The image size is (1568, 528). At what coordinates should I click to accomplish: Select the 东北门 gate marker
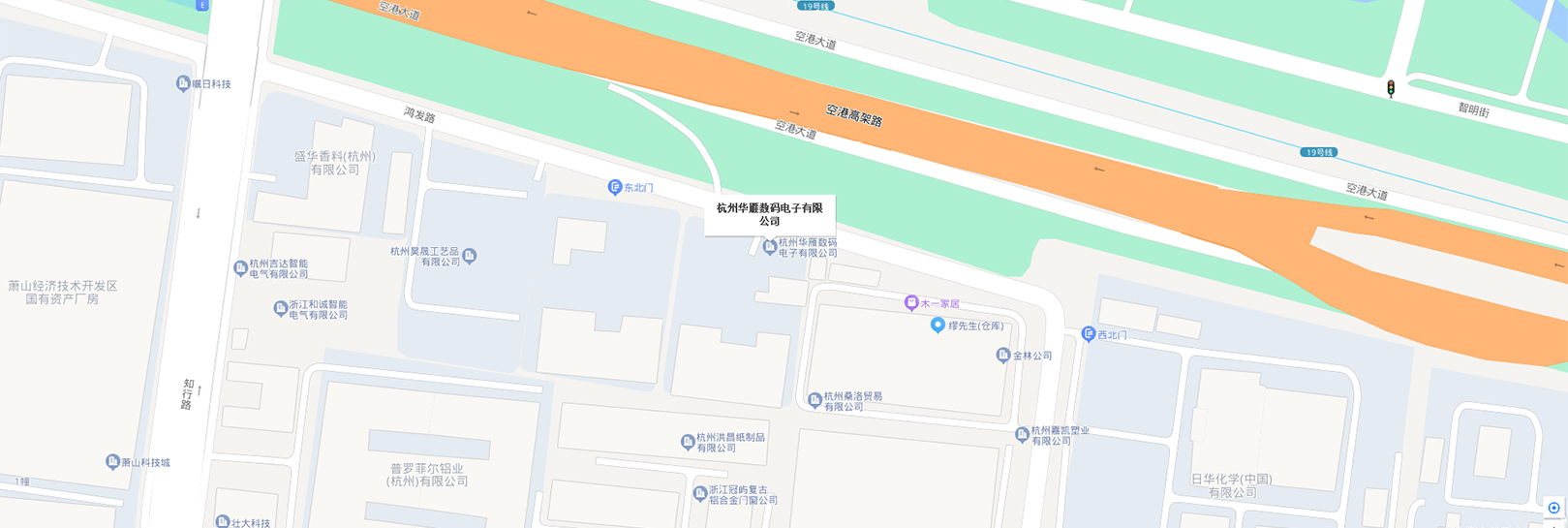tap(614, 187)
